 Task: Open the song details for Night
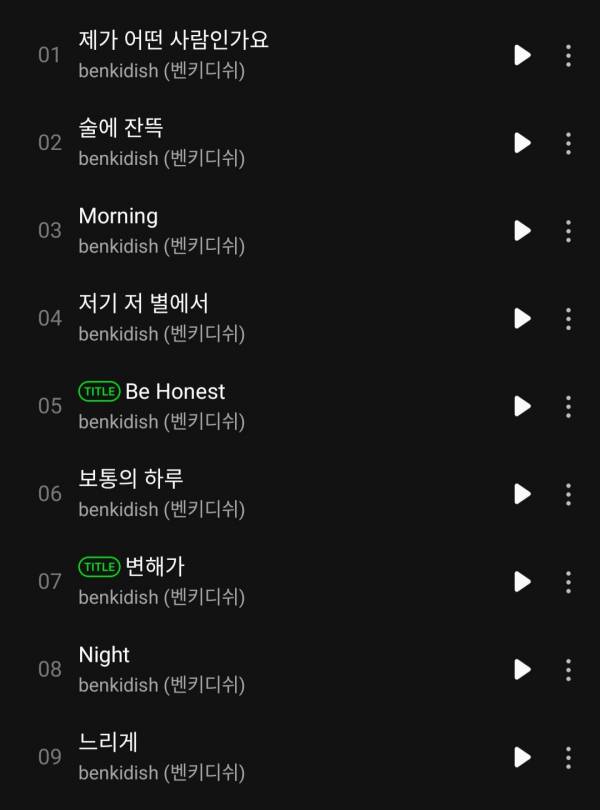pos(104,655)
